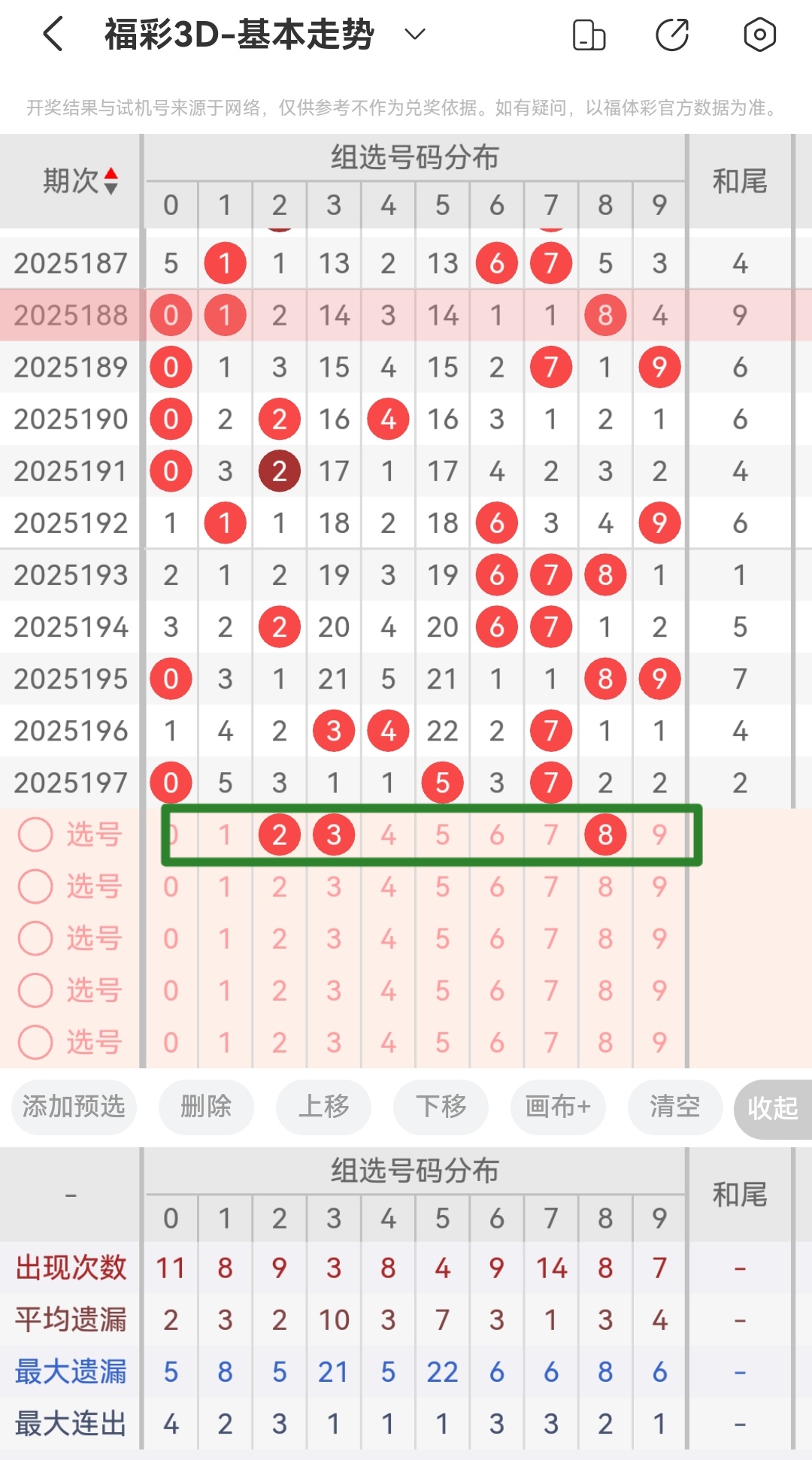Move selection up with 上移
Screen dimensions: 812x1460
click(x=323, y=1107)
